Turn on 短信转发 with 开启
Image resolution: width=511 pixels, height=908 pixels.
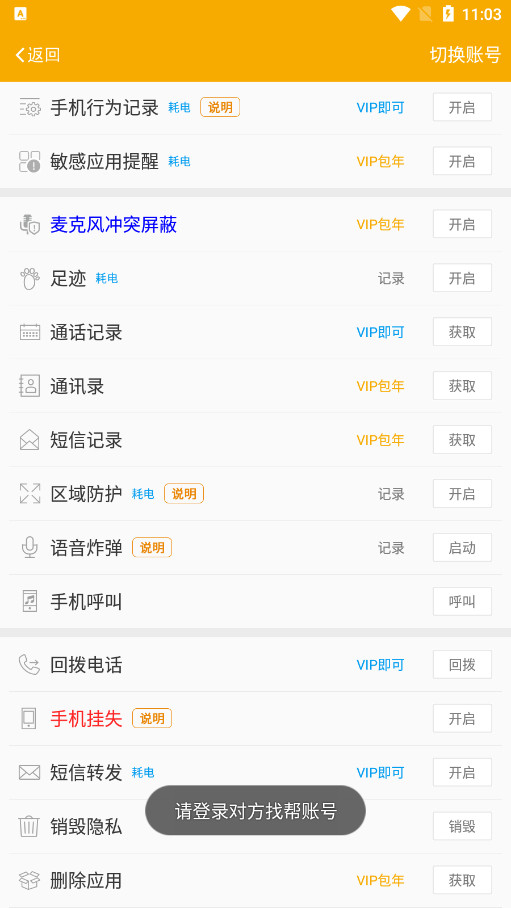pyautogui.click(x=462, y=772)
